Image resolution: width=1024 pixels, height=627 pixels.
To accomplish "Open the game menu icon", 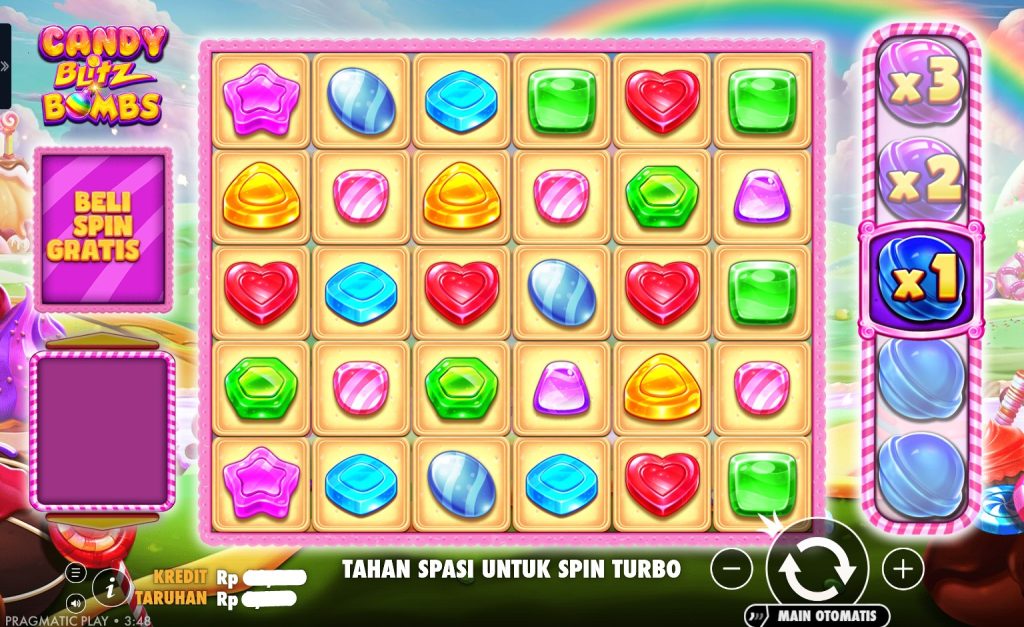I will [76, 573].
